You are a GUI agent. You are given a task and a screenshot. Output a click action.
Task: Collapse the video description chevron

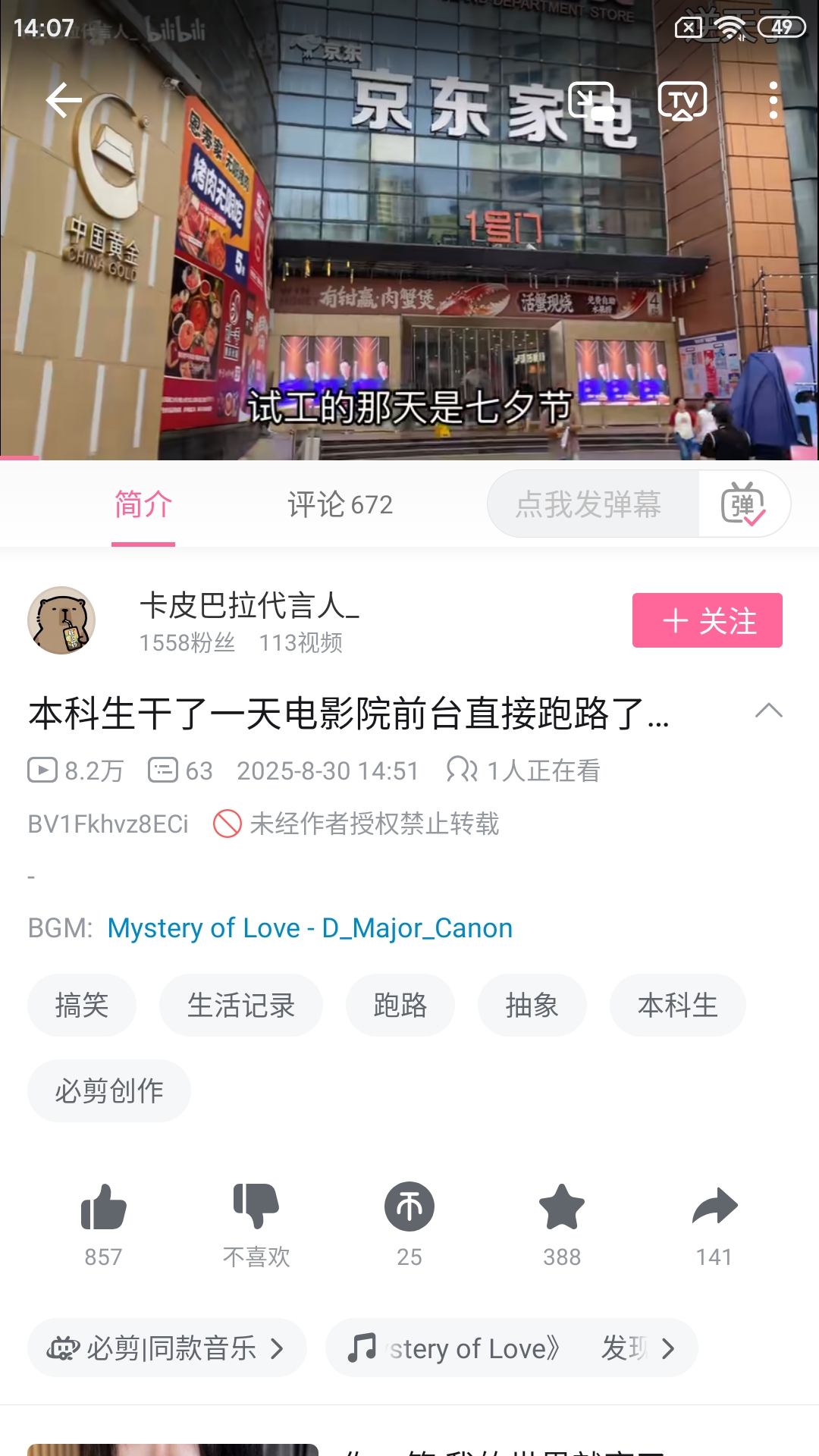pos(768,711)
